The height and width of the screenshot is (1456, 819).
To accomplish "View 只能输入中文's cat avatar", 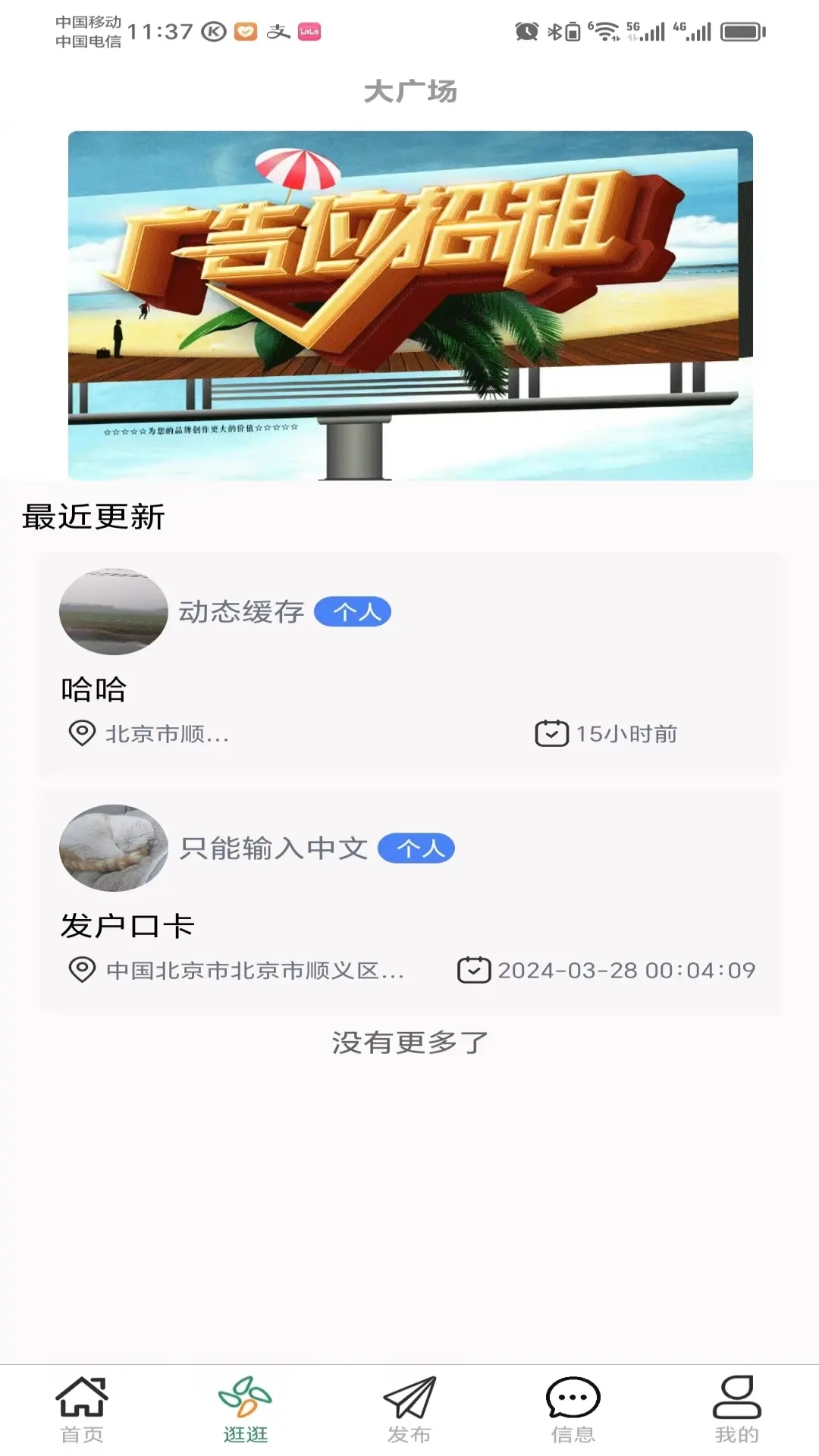I will pos(113,849).
